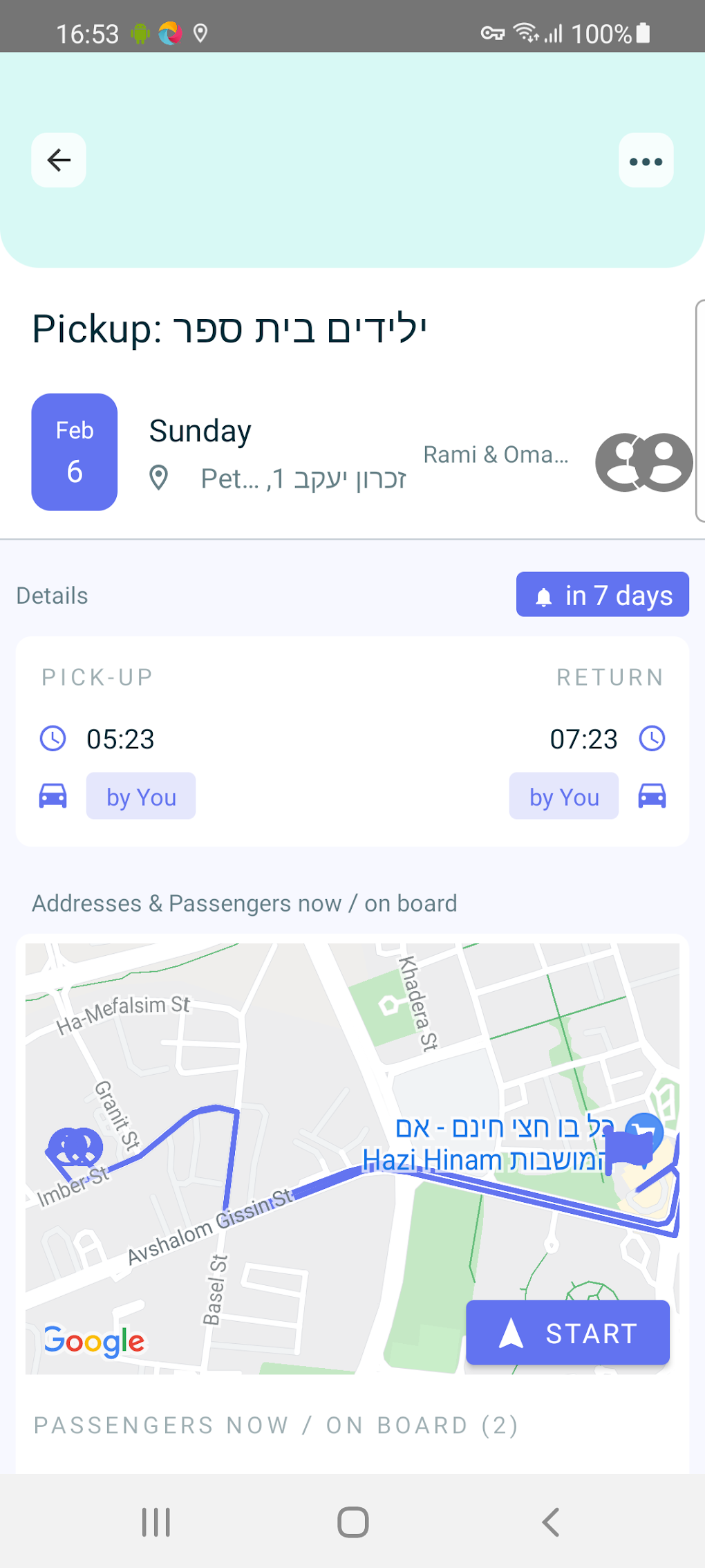
Task: Tap the return time 07:23
Action: click(583, 739)
